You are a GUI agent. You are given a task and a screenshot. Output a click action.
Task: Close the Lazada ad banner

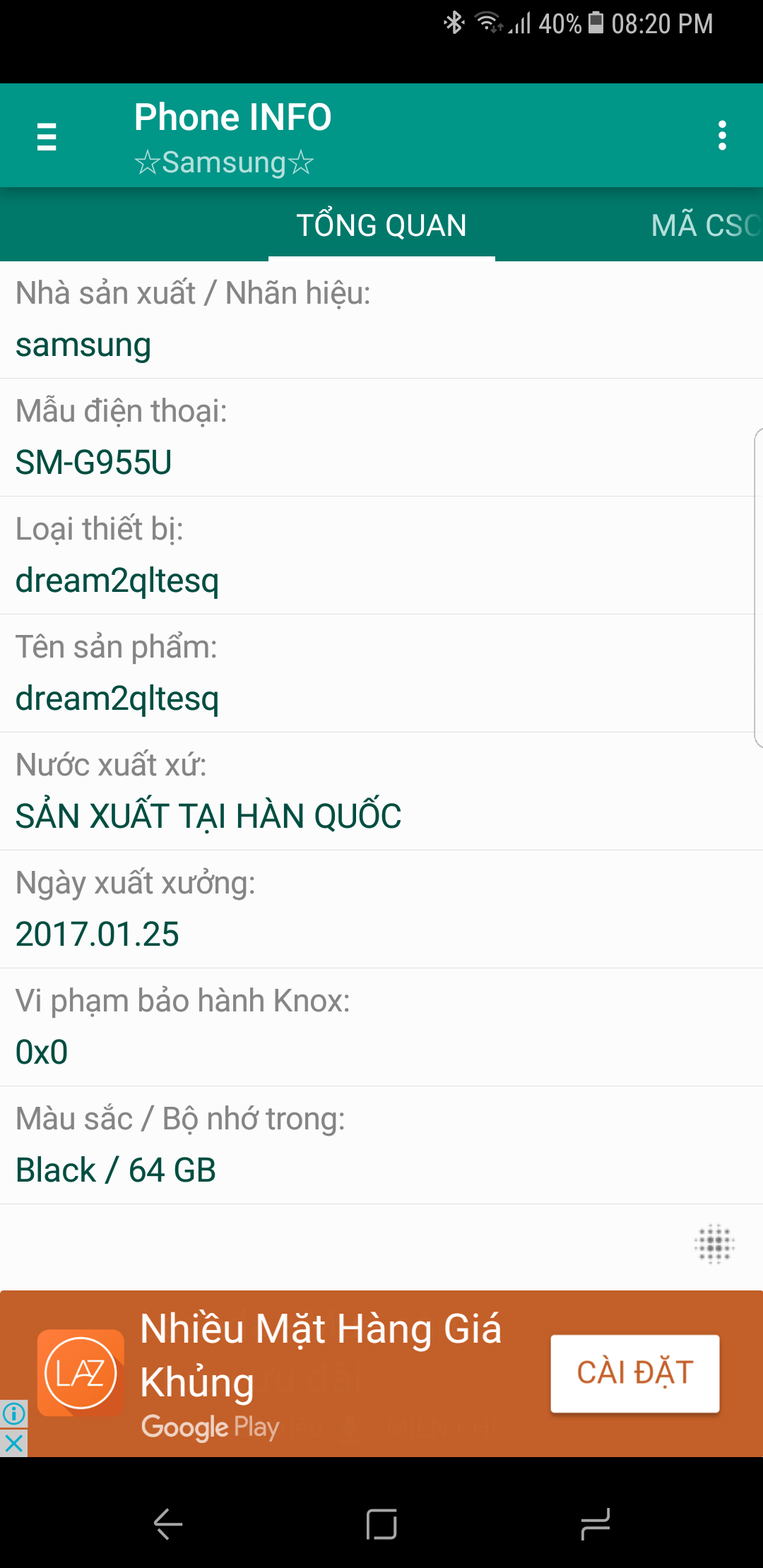[13, 1443]
